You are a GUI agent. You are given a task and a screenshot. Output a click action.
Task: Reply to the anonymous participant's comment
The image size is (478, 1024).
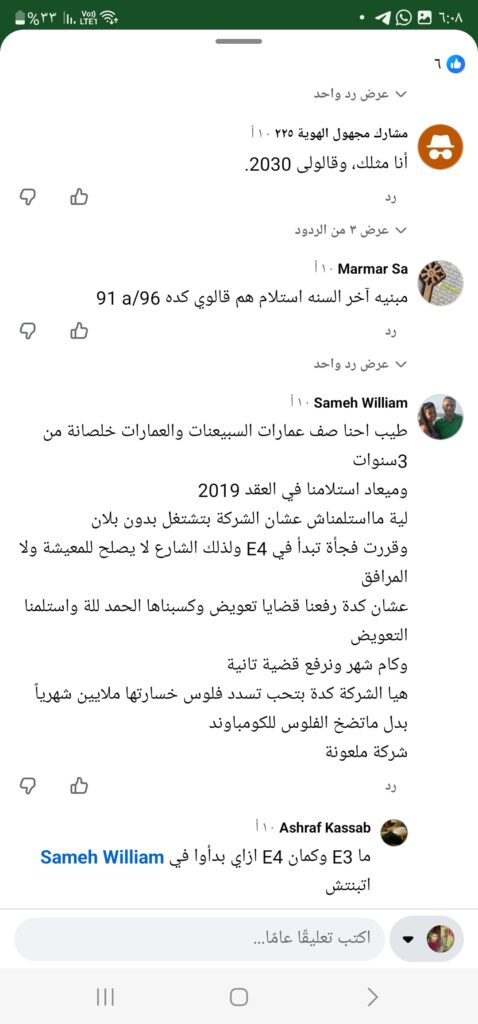tap(392, 198)
